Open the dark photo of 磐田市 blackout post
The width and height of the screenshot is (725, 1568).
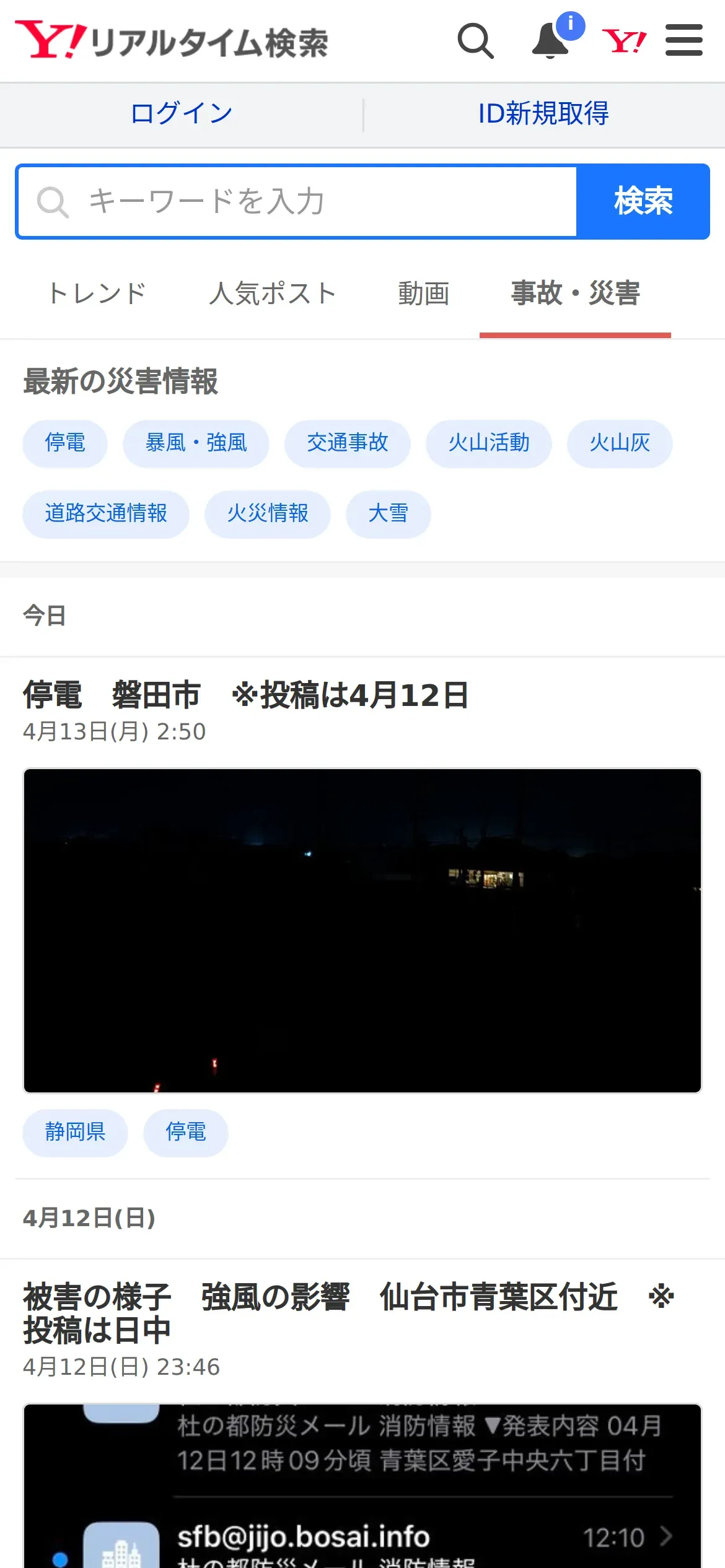click(x=362, y=931)
